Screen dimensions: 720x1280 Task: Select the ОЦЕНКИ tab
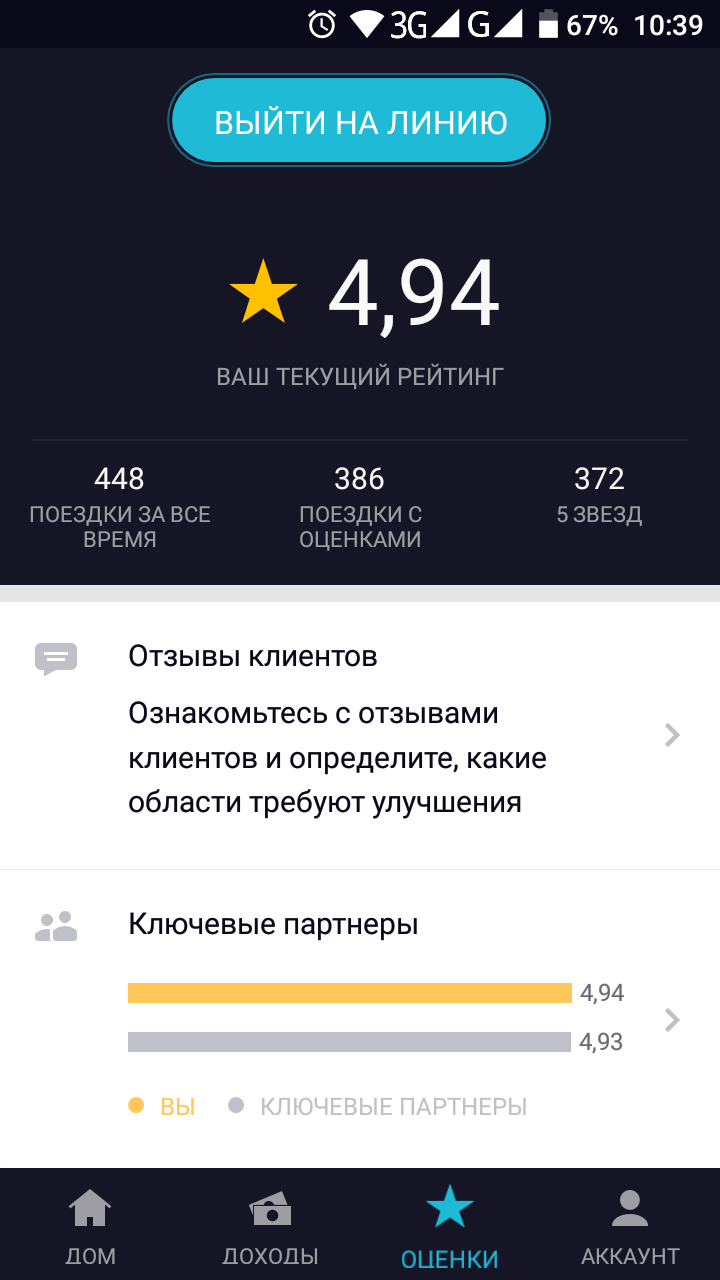[x=450, y=1226]
